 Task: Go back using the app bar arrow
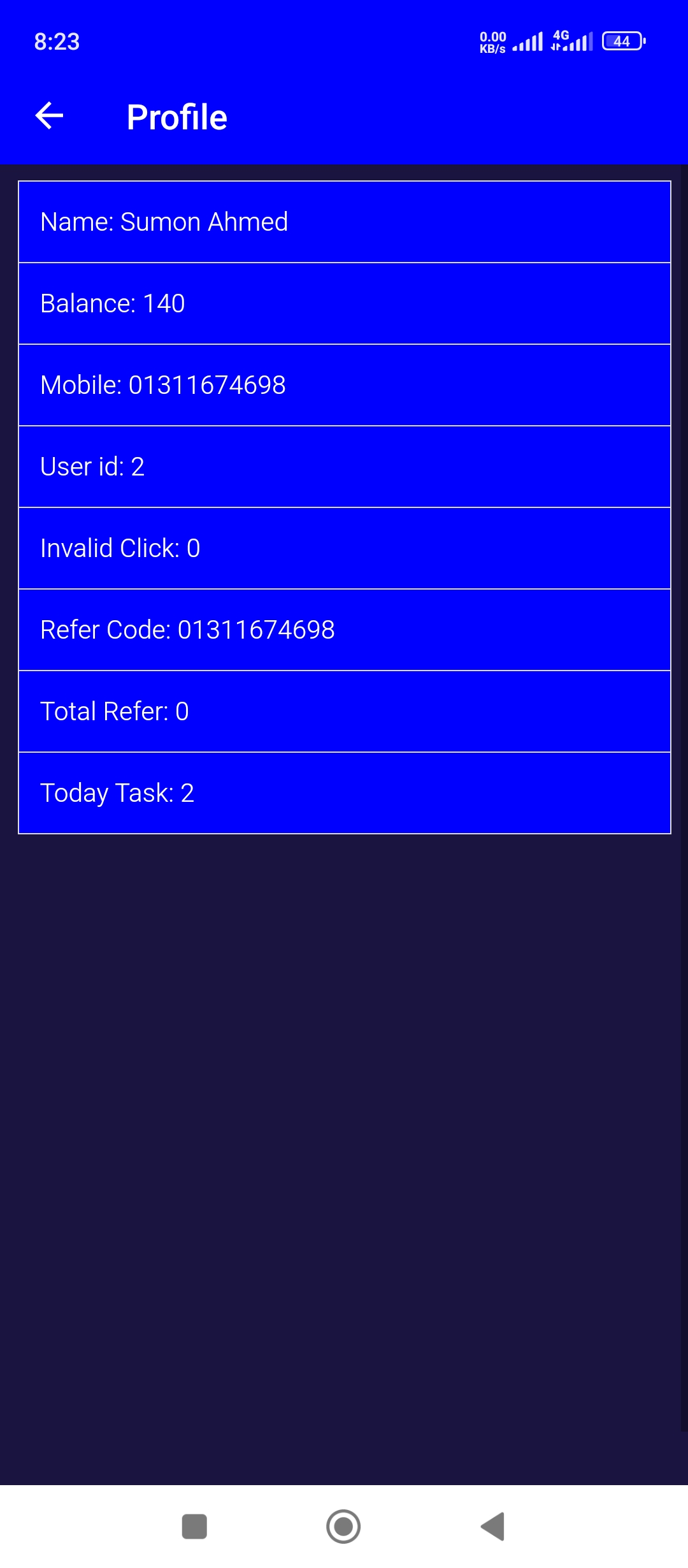pyautogui.click(x=49, y=116)
